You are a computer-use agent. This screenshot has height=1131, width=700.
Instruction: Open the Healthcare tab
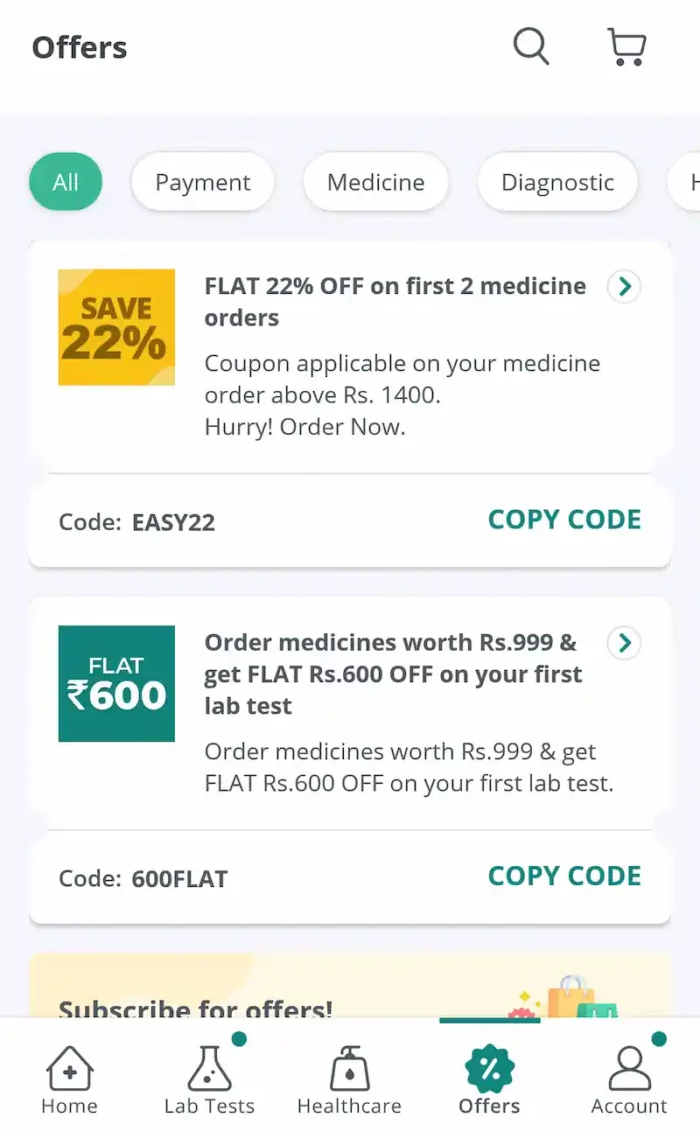(x=349, y=1081)
